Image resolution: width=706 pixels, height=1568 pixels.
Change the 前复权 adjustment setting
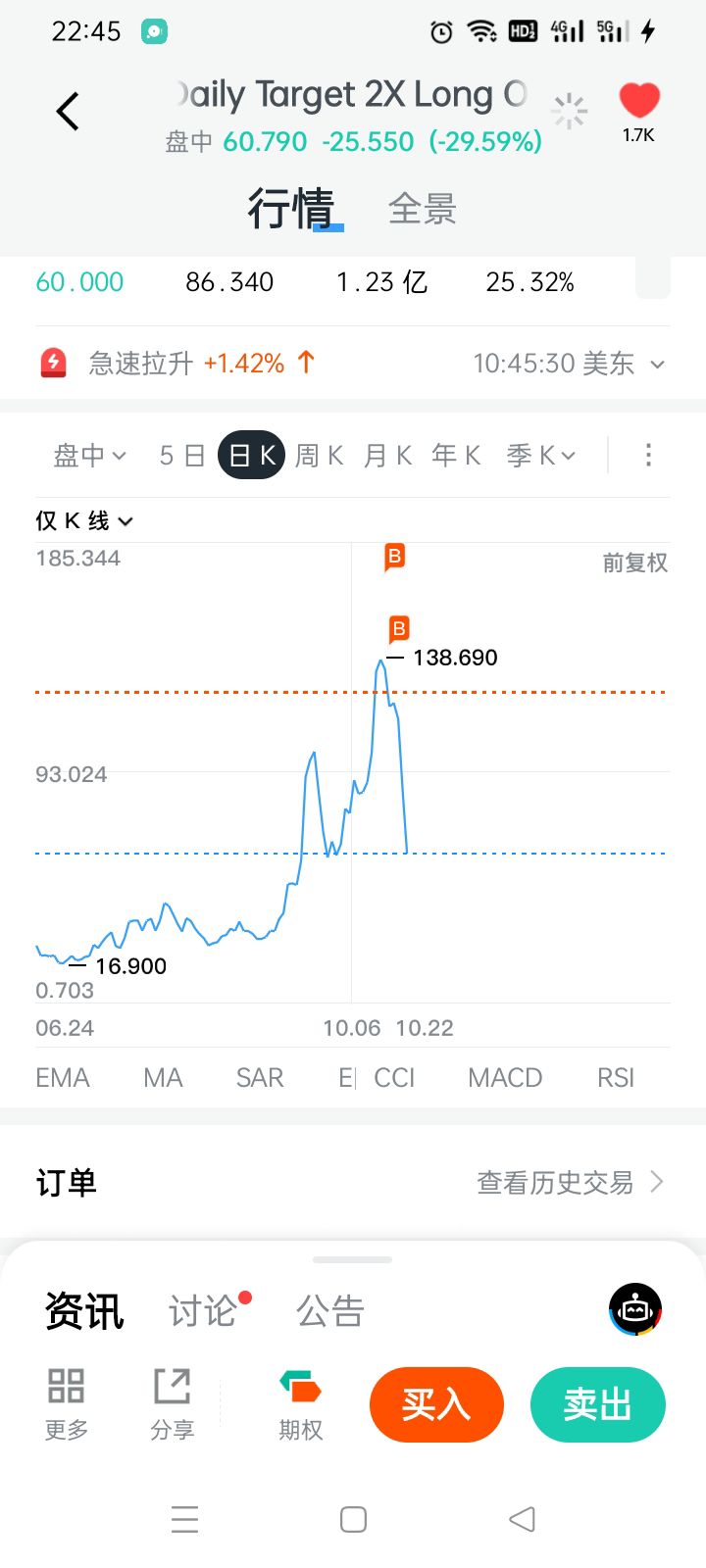coord(634,563)
